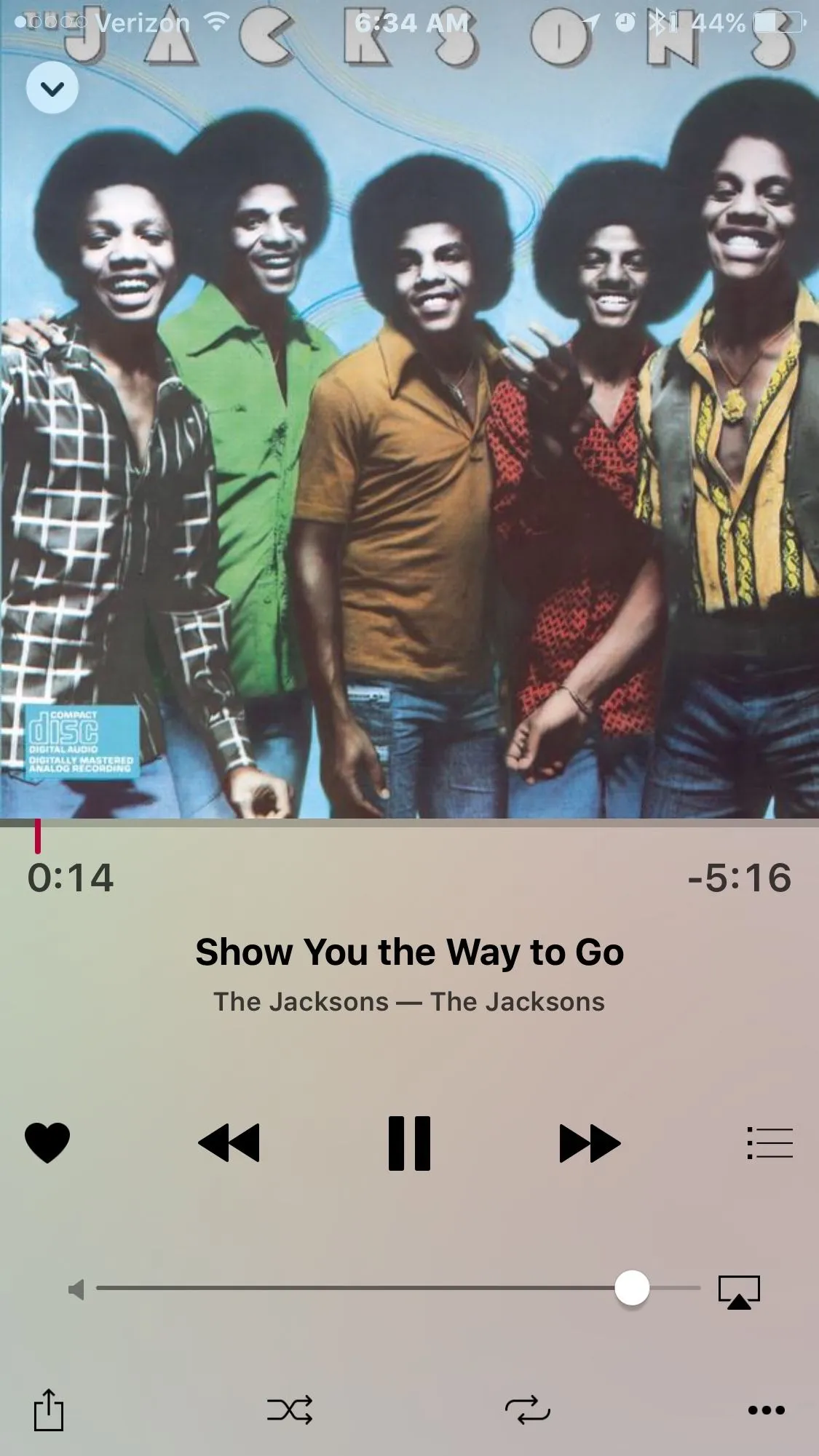Unlike the song with the heart icon
Viewport: 819px width, 1456px height.
[47, 1142]
